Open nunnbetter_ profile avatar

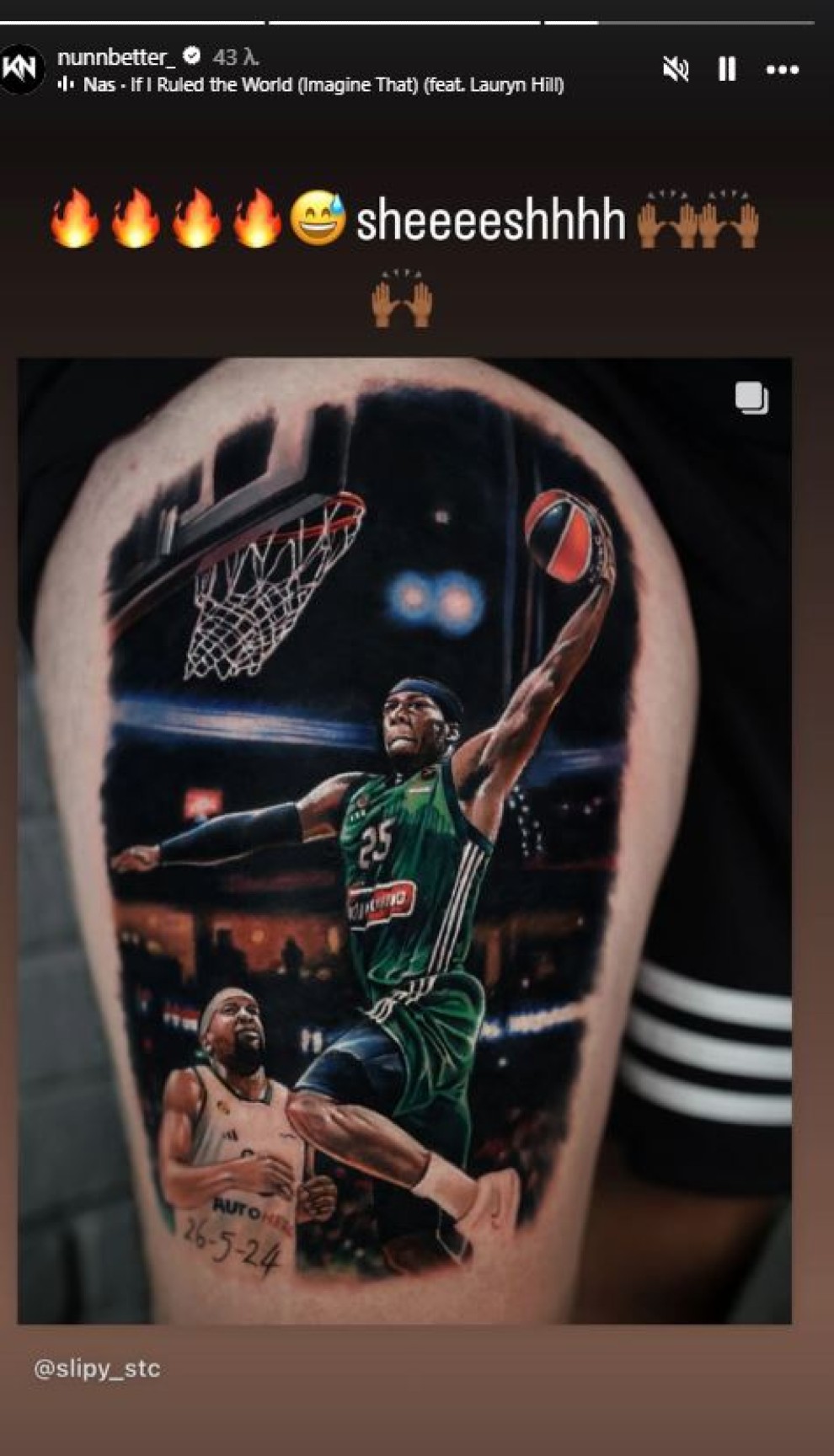tap(21, 69)
